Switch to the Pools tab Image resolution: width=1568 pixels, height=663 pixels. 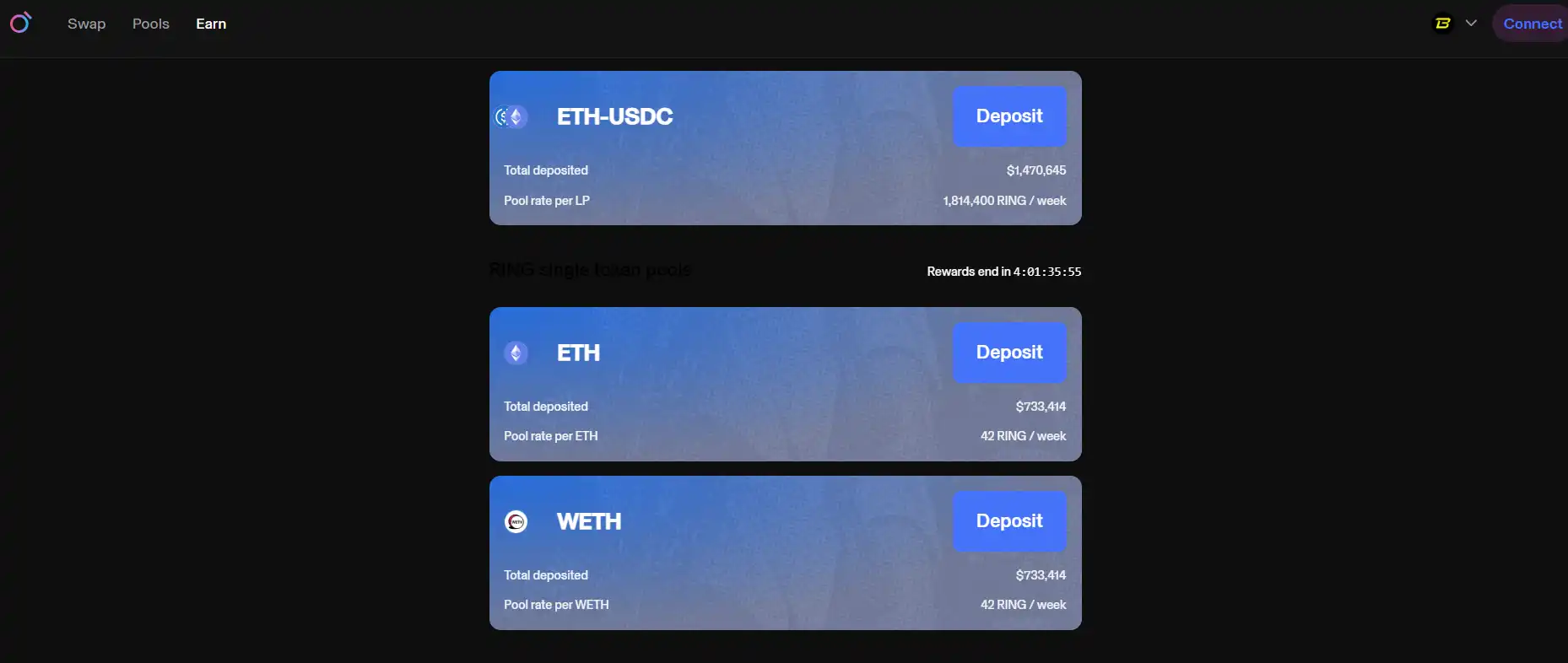click(150, 24)
